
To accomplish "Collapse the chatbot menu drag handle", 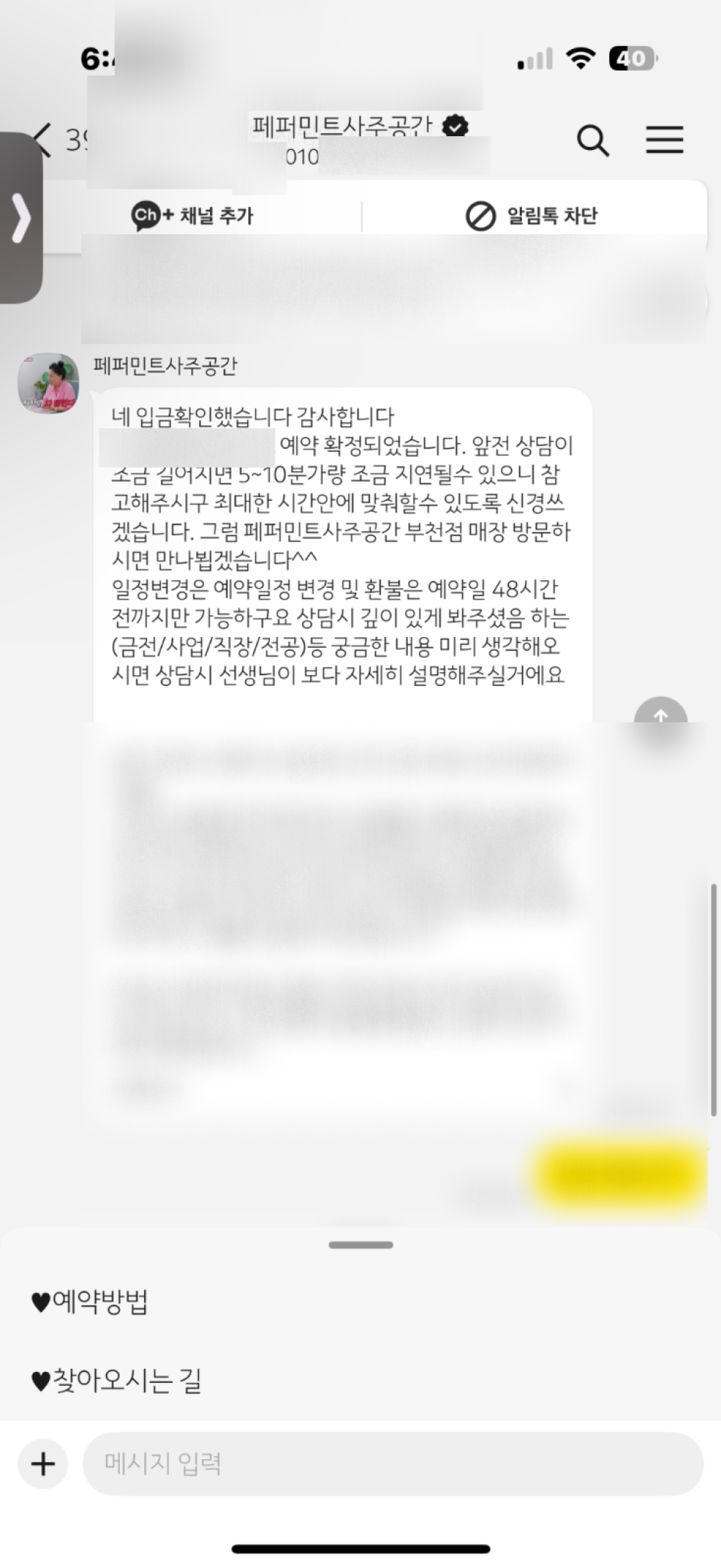I will pos(360,1244).
